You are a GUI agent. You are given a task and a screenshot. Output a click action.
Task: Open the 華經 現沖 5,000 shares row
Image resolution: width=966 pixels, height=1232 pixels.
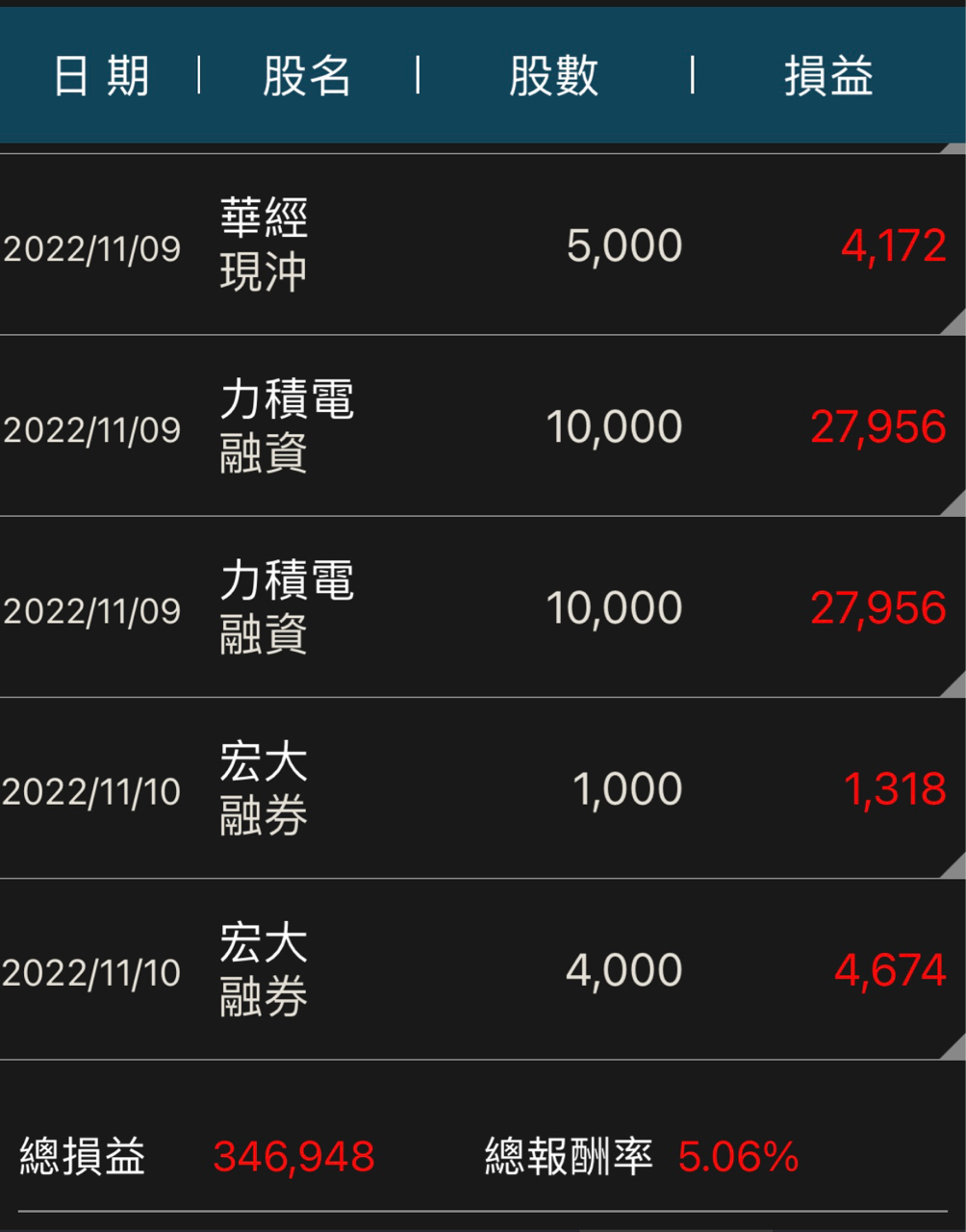point(481,245)
